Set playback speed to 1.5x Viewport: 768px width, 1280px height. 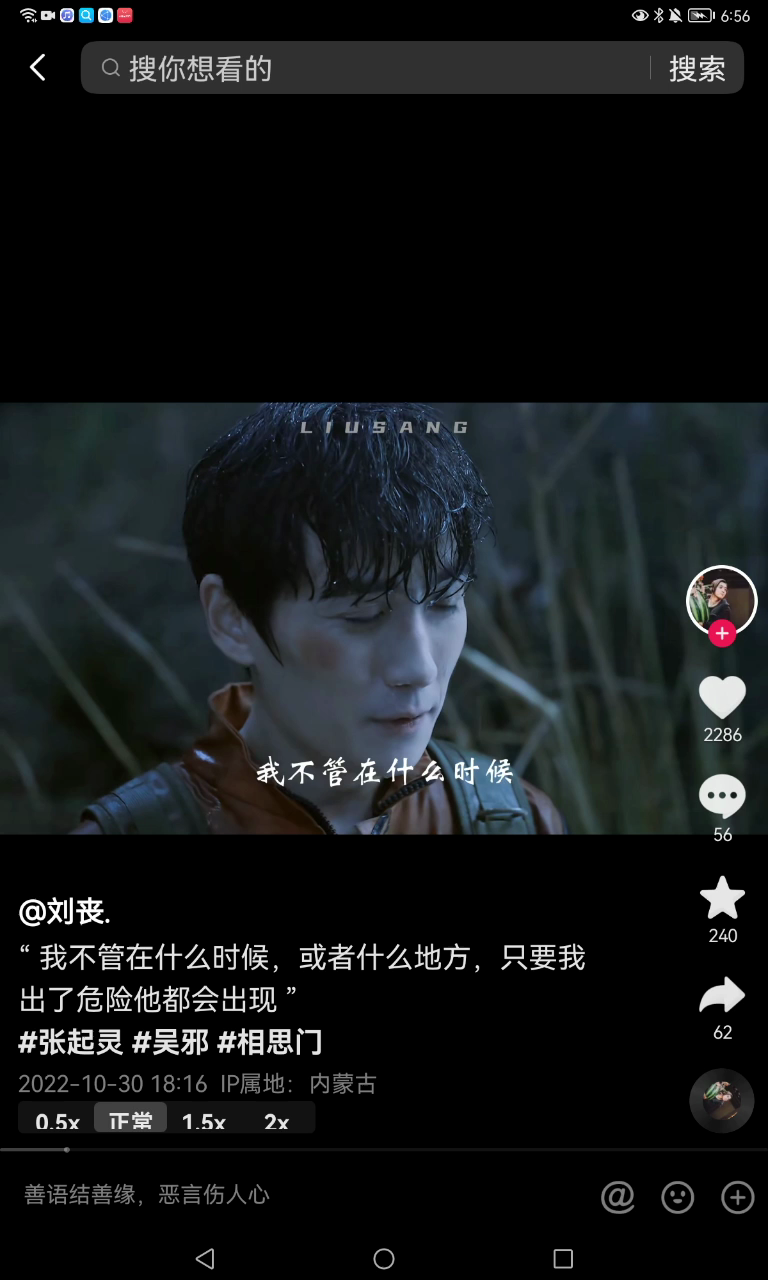(x=204, y=1121)
